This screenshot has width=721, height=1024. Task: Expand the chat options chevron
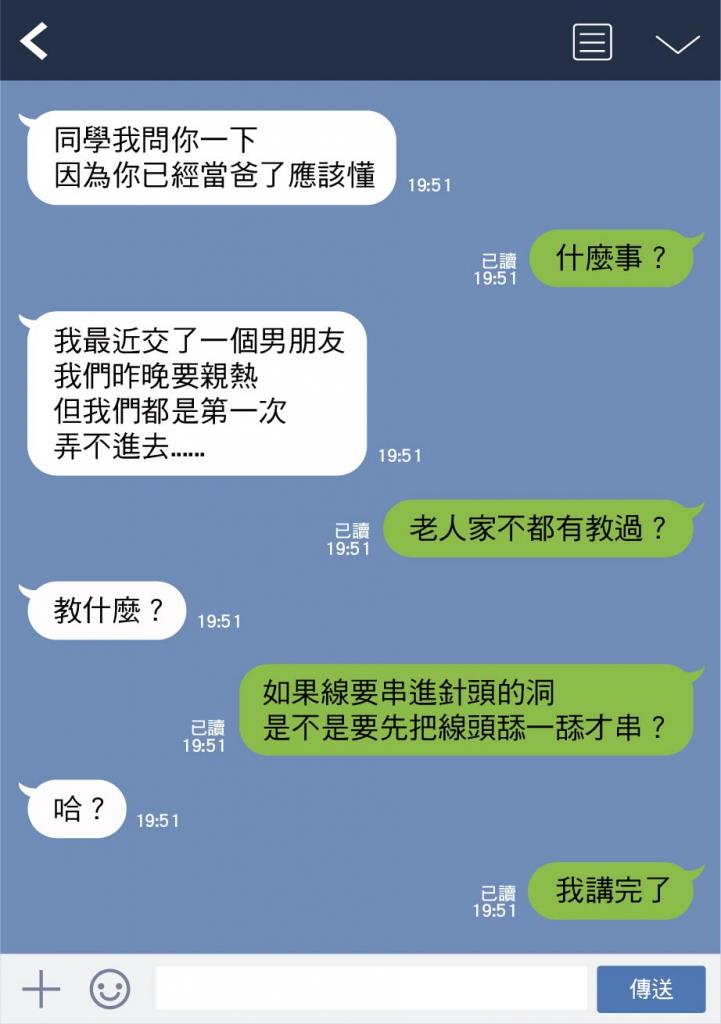[x=677, y=44]
